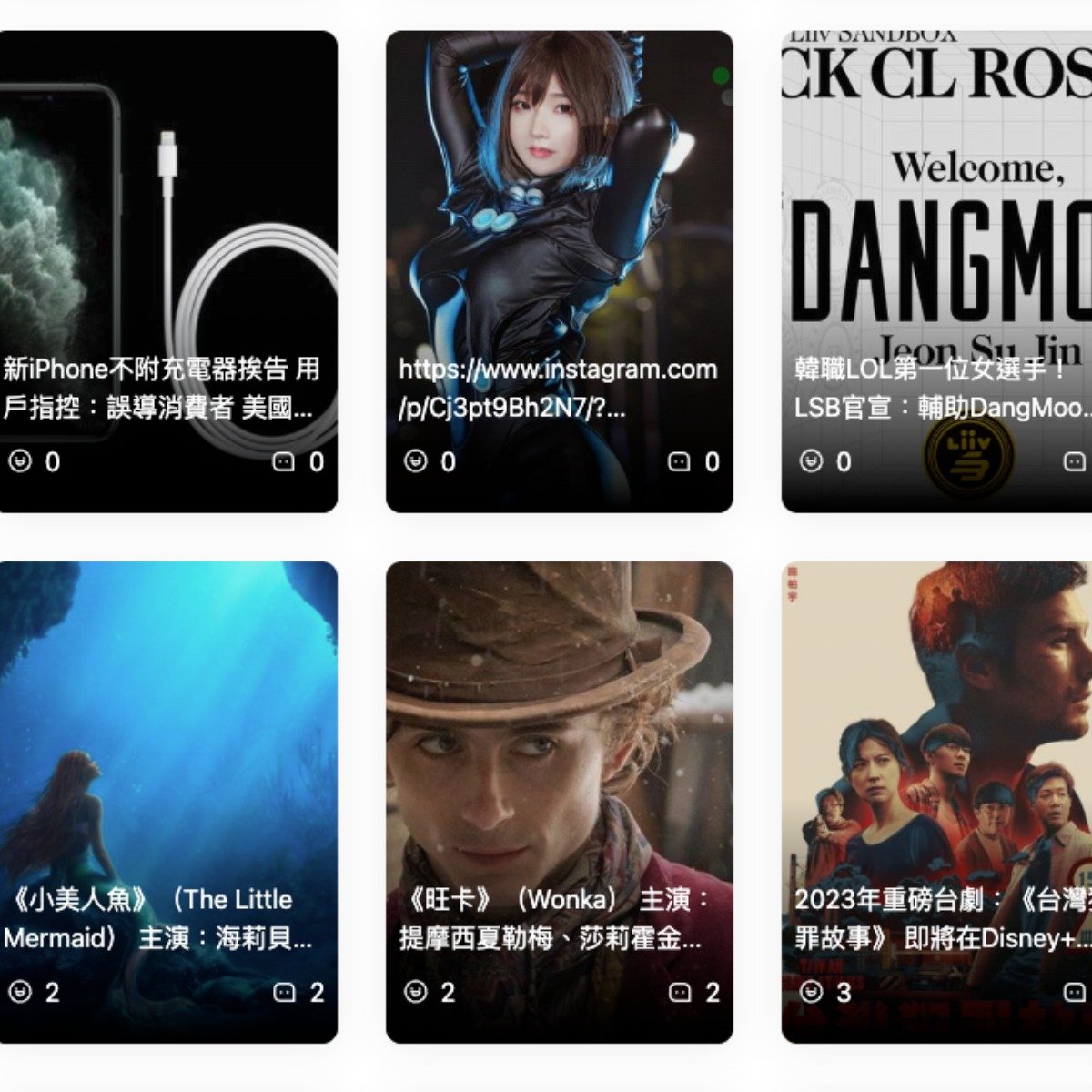React to the 2023 Taiwan drama post
Image resolution: width=1092 pixels, height=1092 pixels.
coord(811,992)
